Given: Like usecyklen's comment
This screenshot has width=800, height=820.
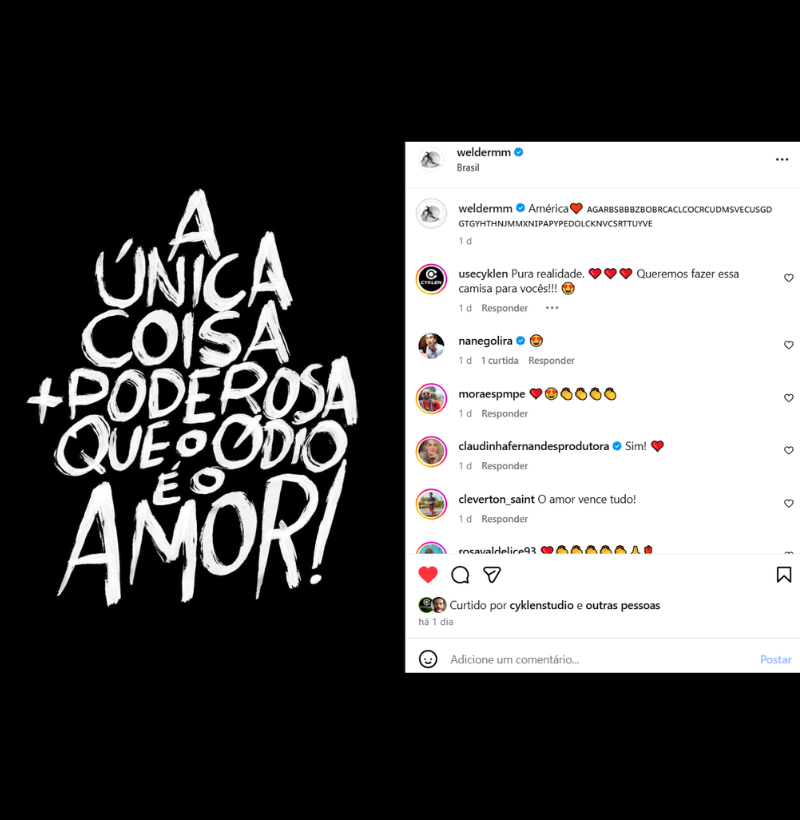Looking at the screenshot, I should pos(788,278).
